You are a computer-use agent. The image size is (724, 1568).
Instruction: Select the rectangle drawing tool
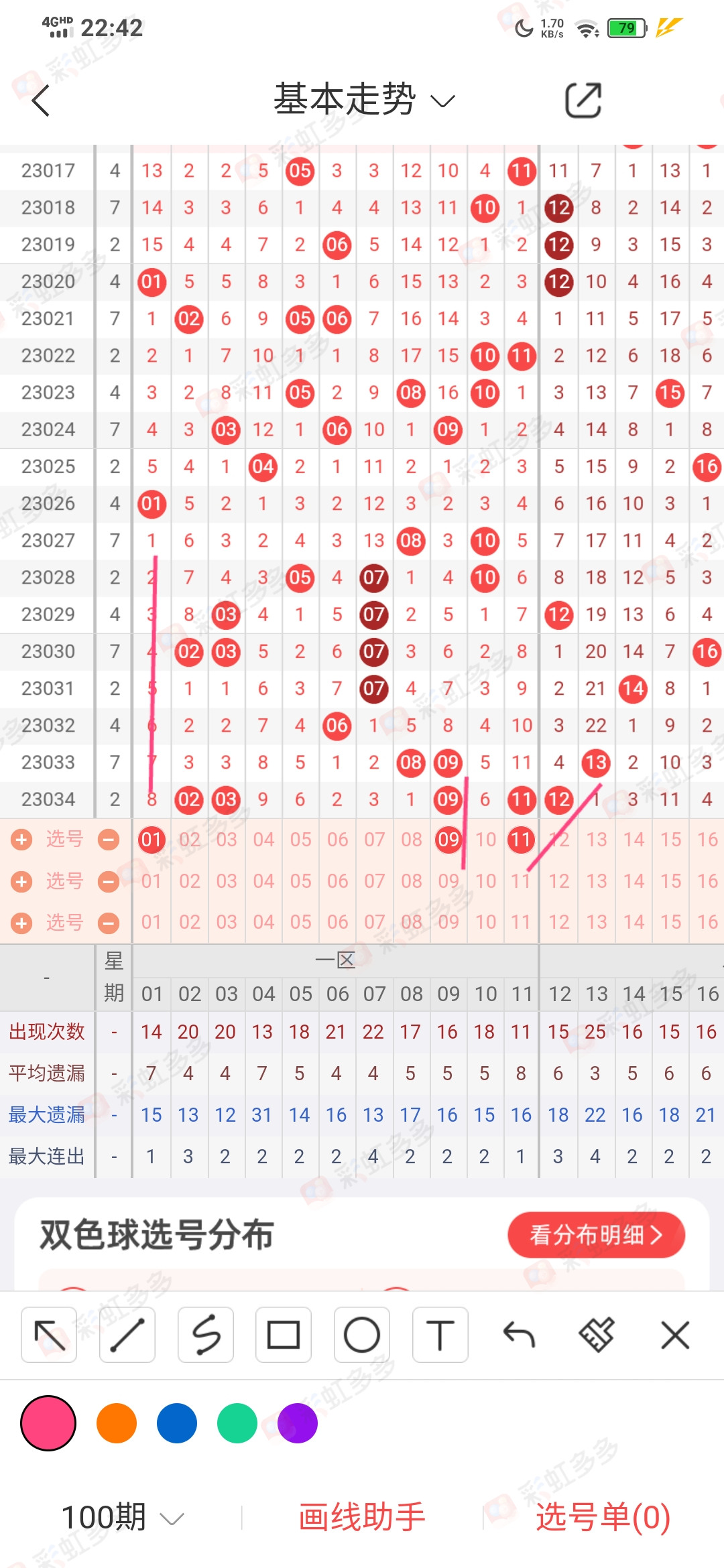point(284,1335)
